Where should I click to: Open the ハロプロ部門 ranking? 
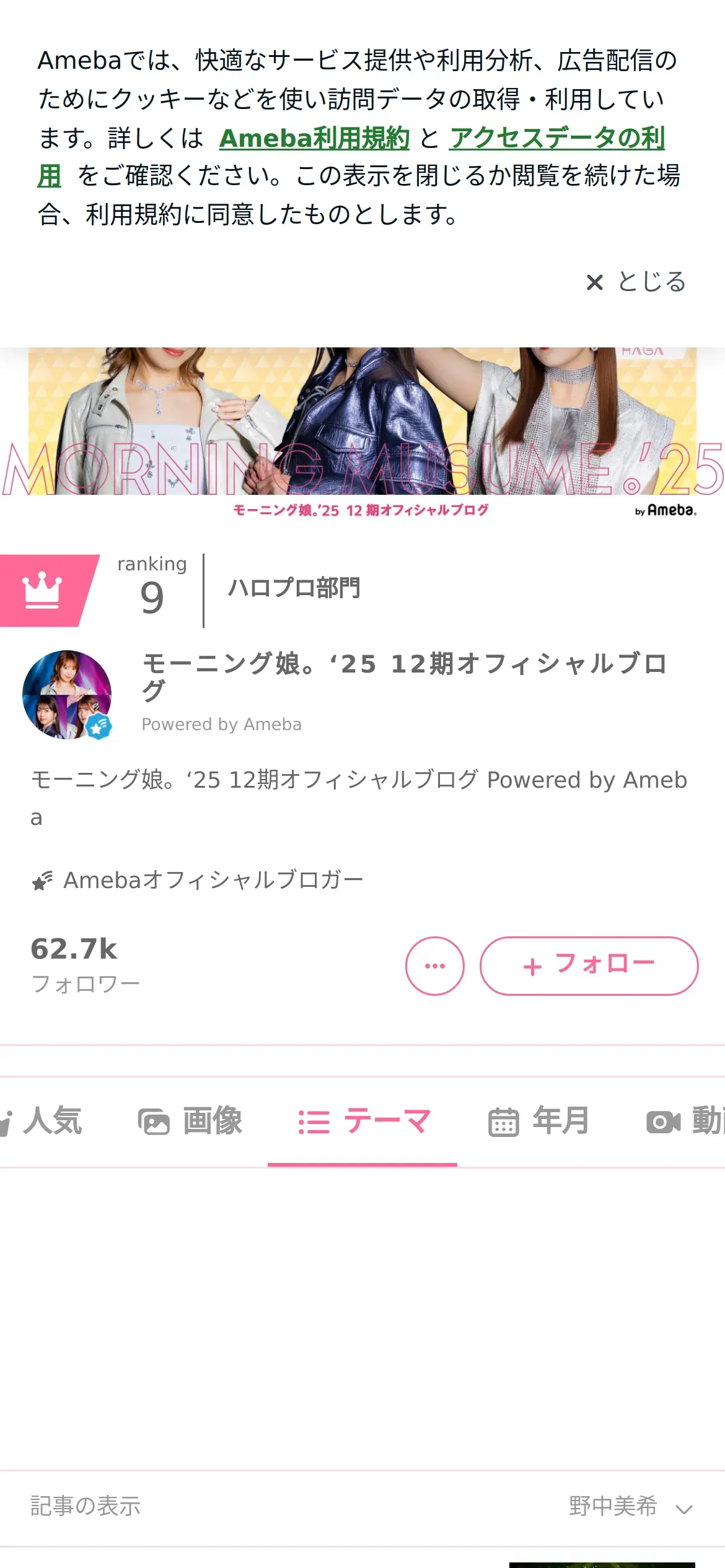pos(294,588)
